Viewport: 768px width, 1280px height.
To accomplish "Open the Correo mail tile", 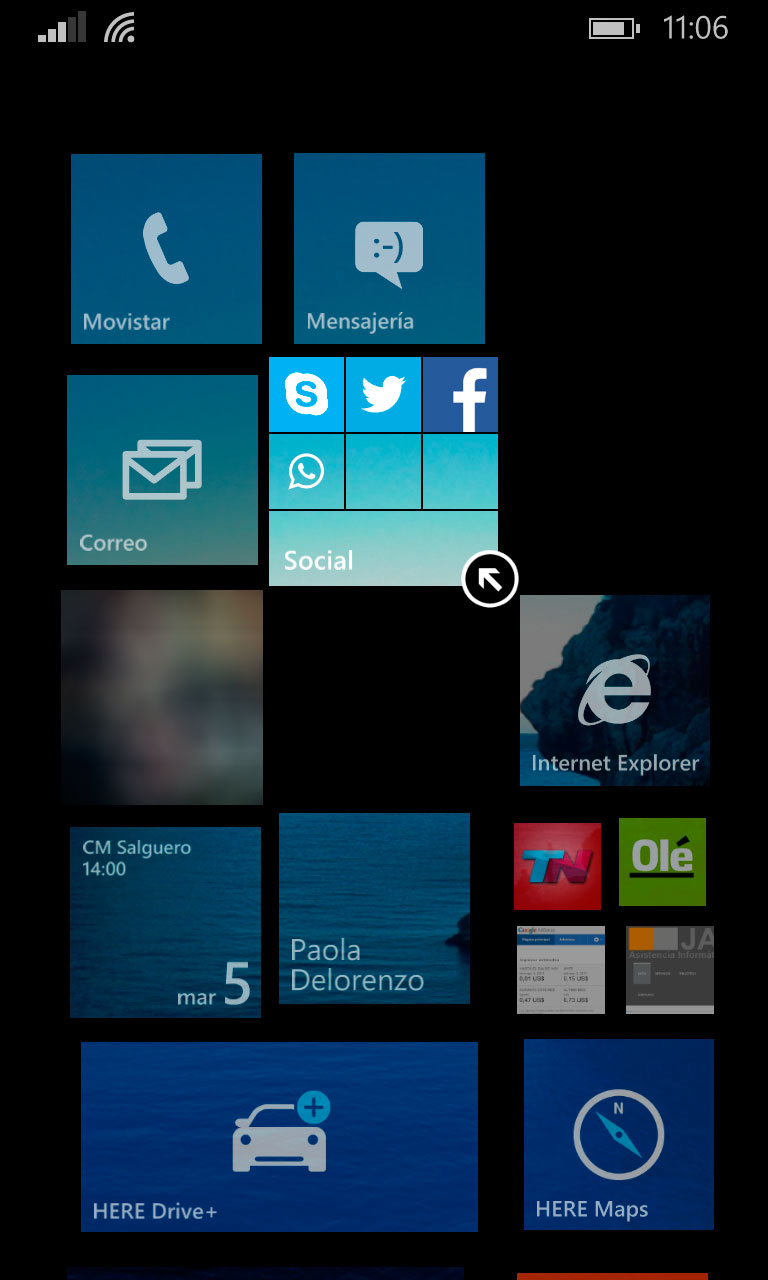I will pos(162,469).
